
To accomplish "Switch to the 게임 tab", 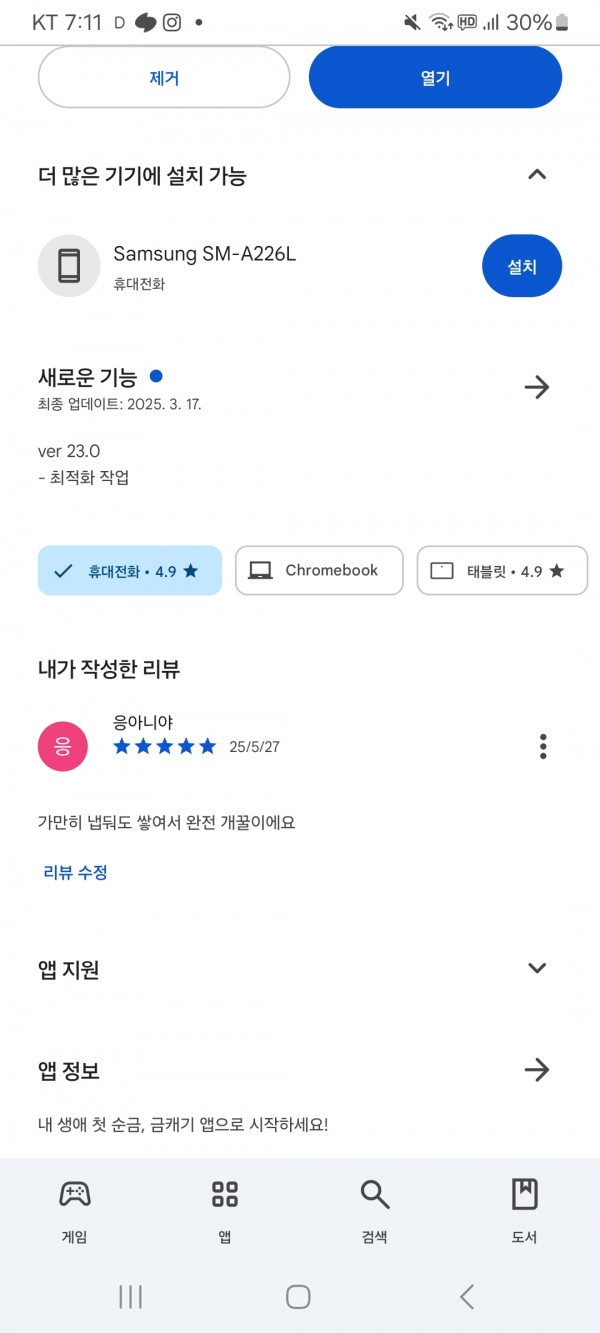I will click(x=75, y=1210).
